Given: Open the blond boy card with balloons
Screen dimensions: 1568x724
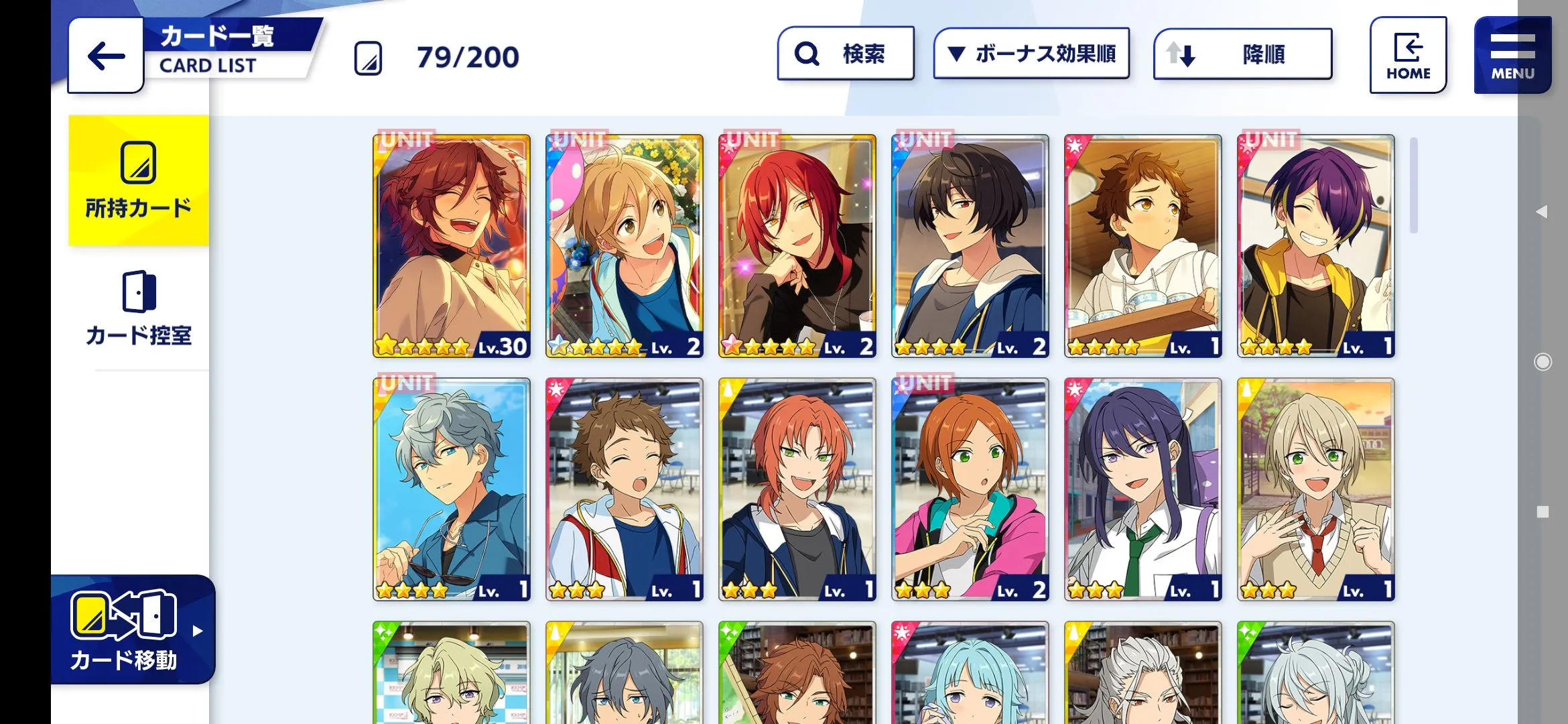Looking at the screenshot, I should [625, 246].
